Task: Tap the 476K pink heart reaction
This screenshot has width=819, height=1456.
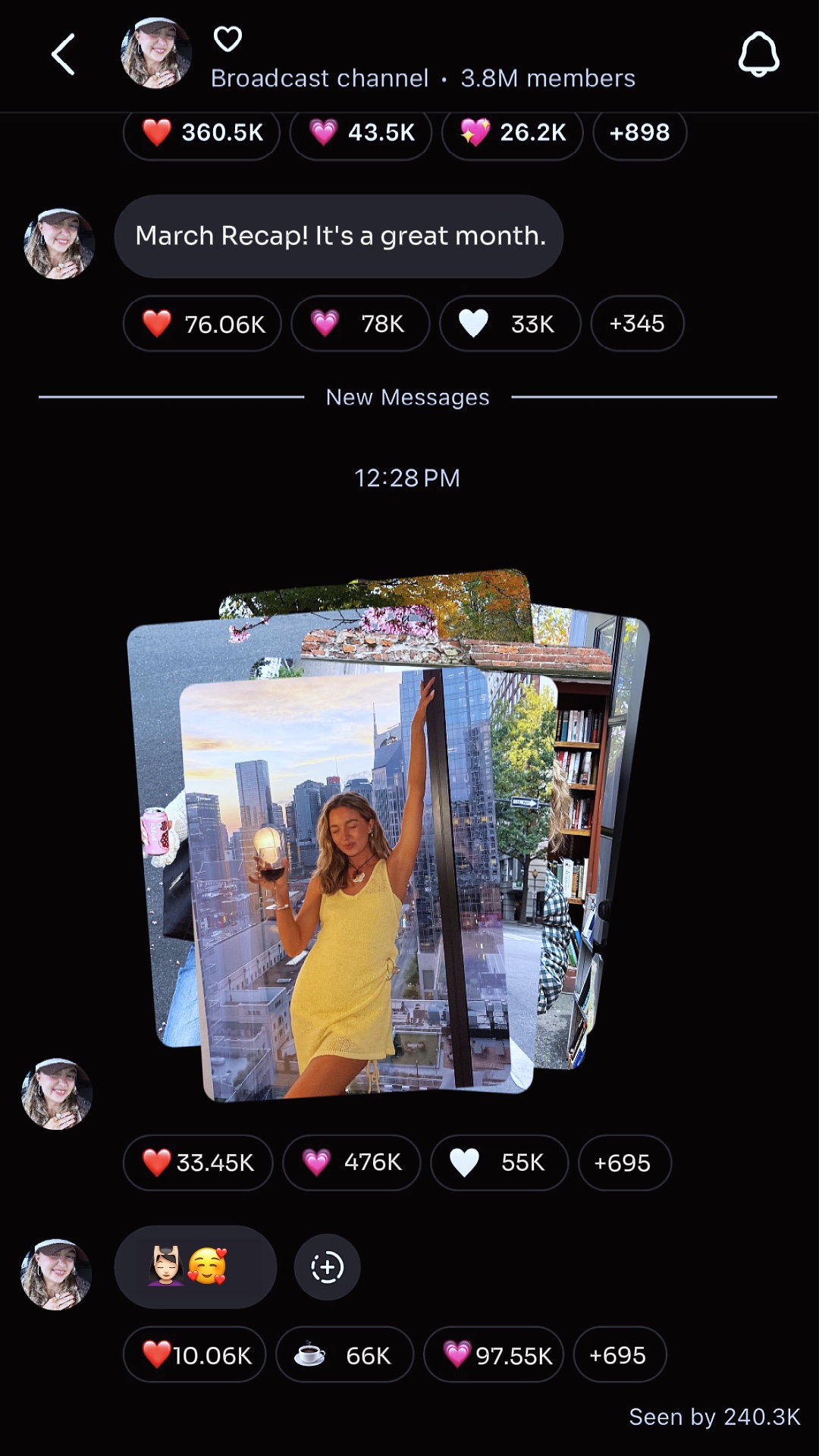Action: (x=351, y=1163)
